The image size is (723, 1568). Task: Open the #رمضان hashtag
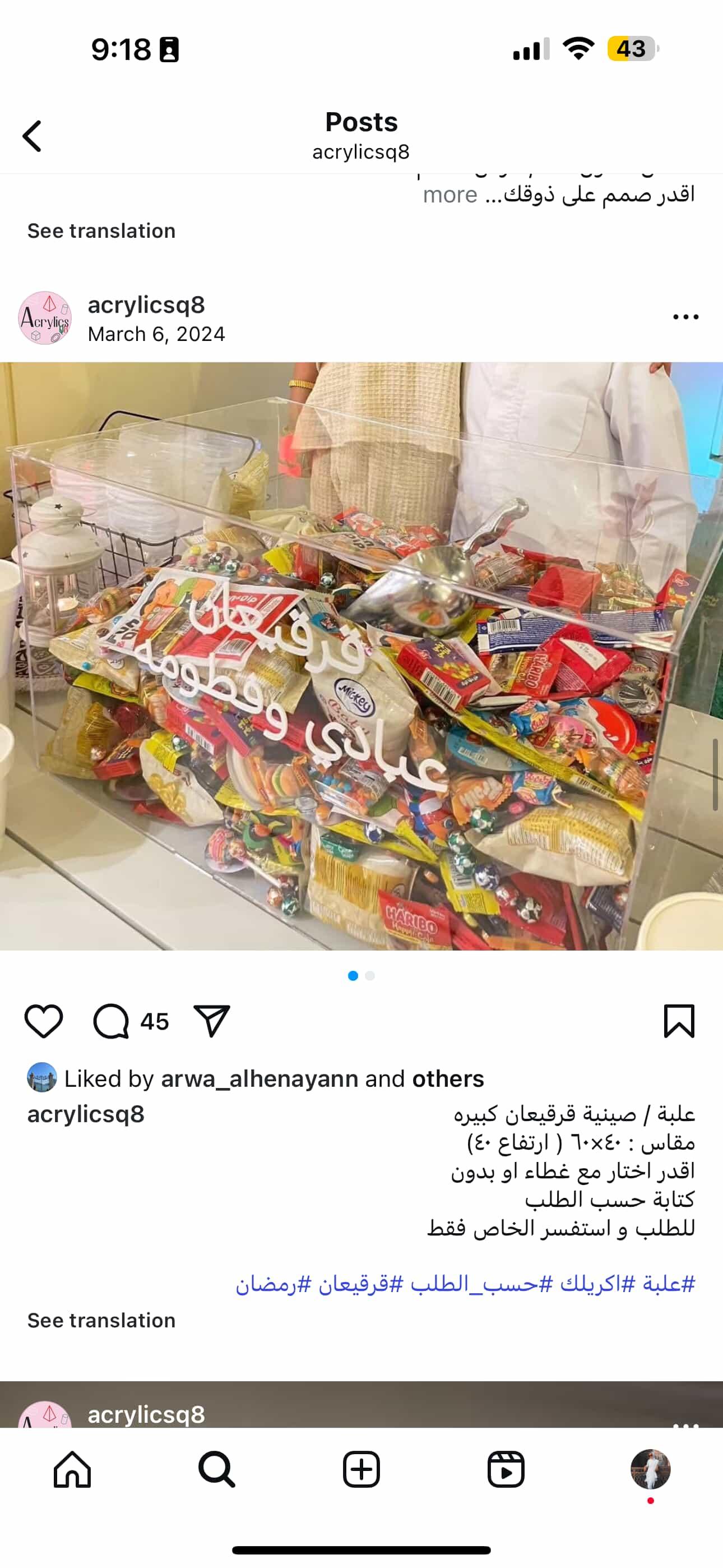coord(274,1284)
